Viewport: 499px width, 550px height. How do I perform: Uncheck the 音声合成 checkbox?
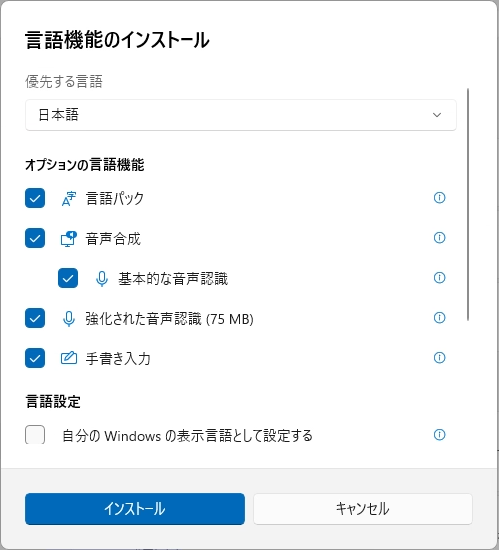coord(35,238)
